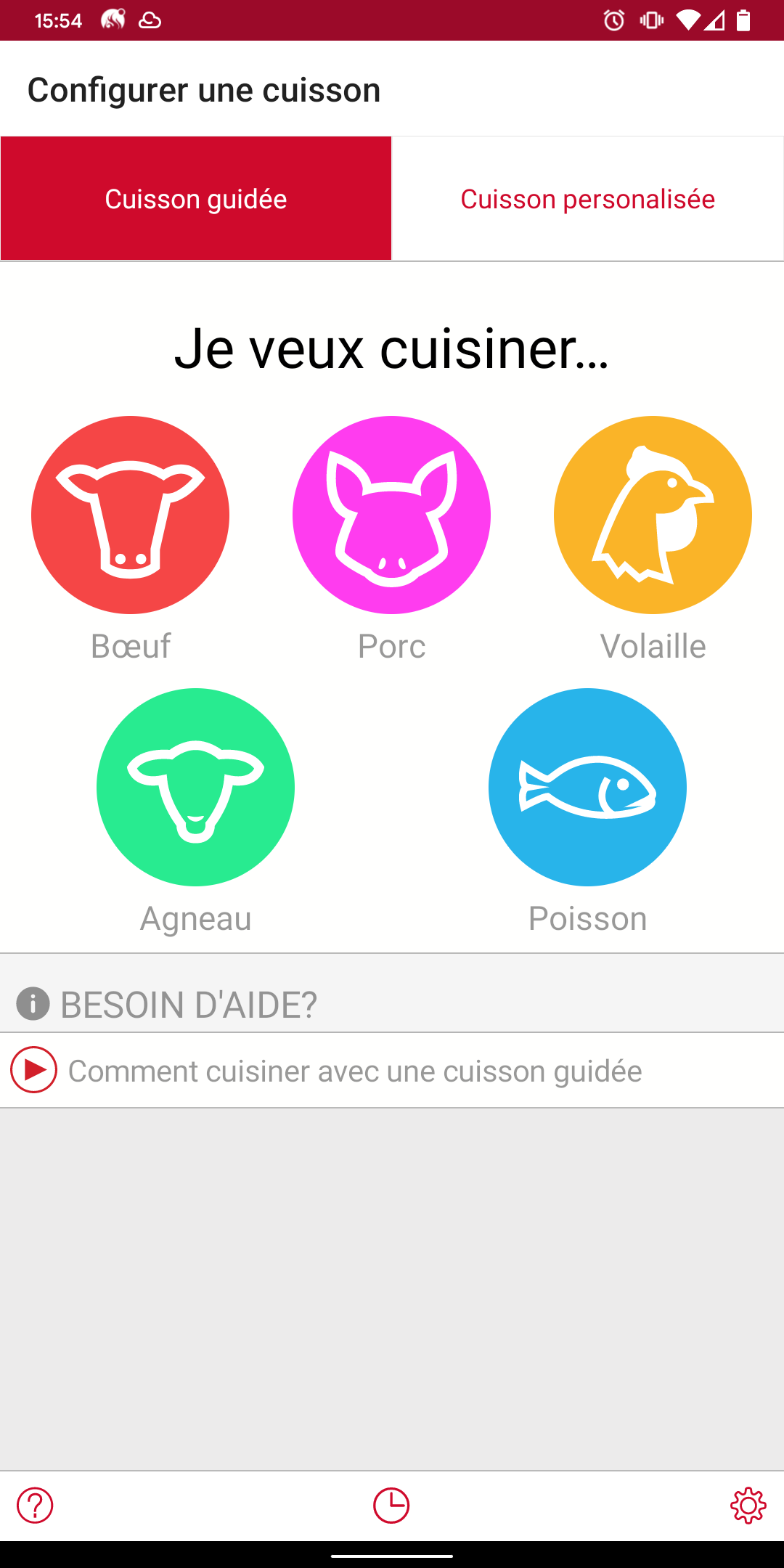
Task: Open the help question mark icon
Action: click(x=35, y=1505)
